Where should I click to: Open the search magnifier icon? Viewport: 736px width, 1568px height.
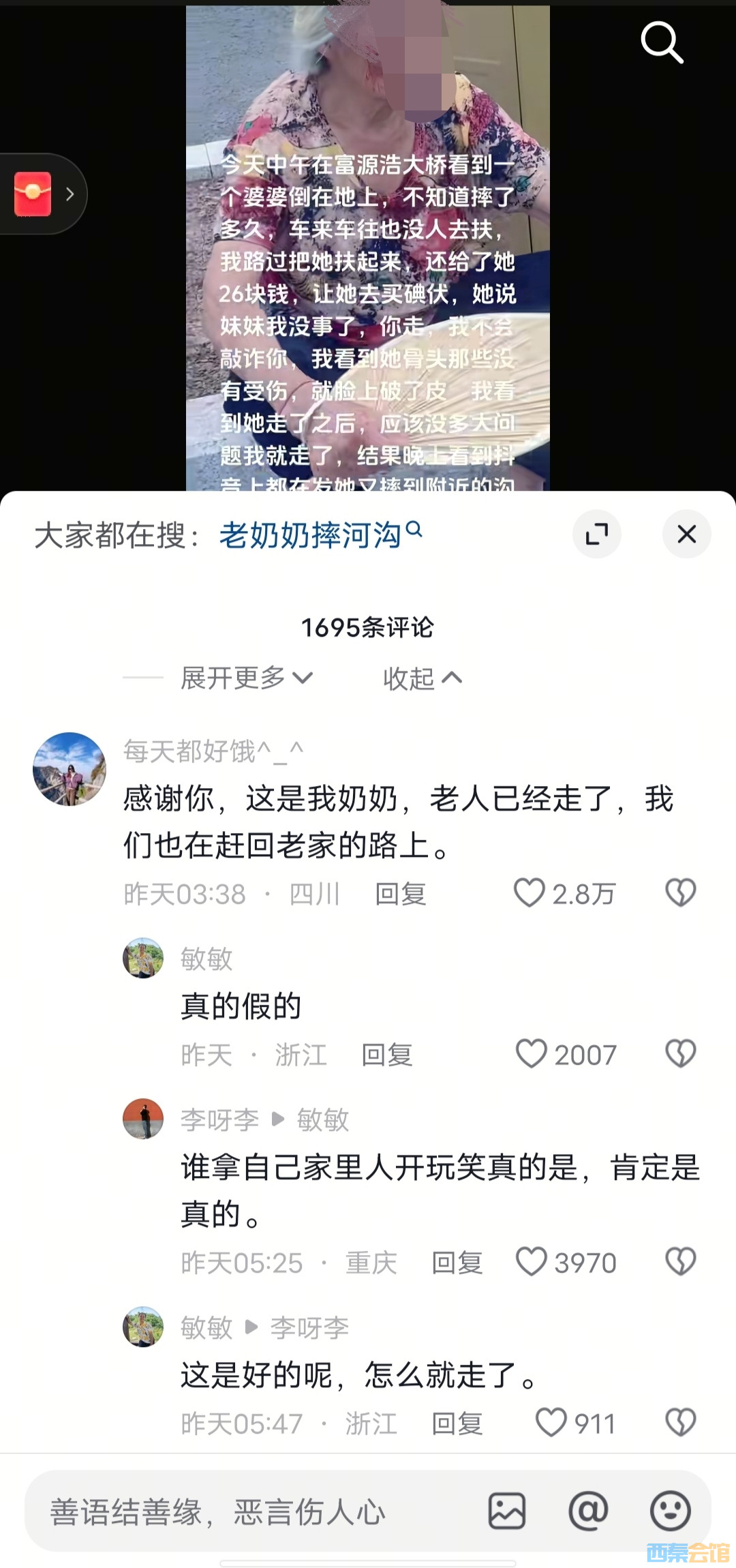point(661,42)
